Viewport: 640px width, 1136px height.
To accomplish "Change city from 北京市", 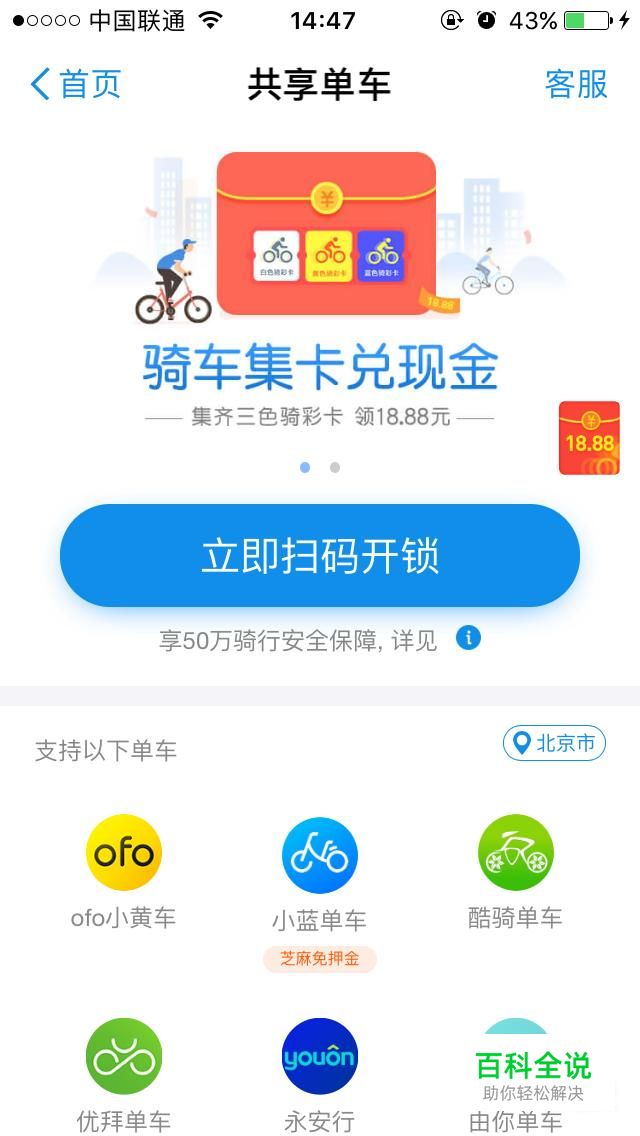I will coord(554,744).
